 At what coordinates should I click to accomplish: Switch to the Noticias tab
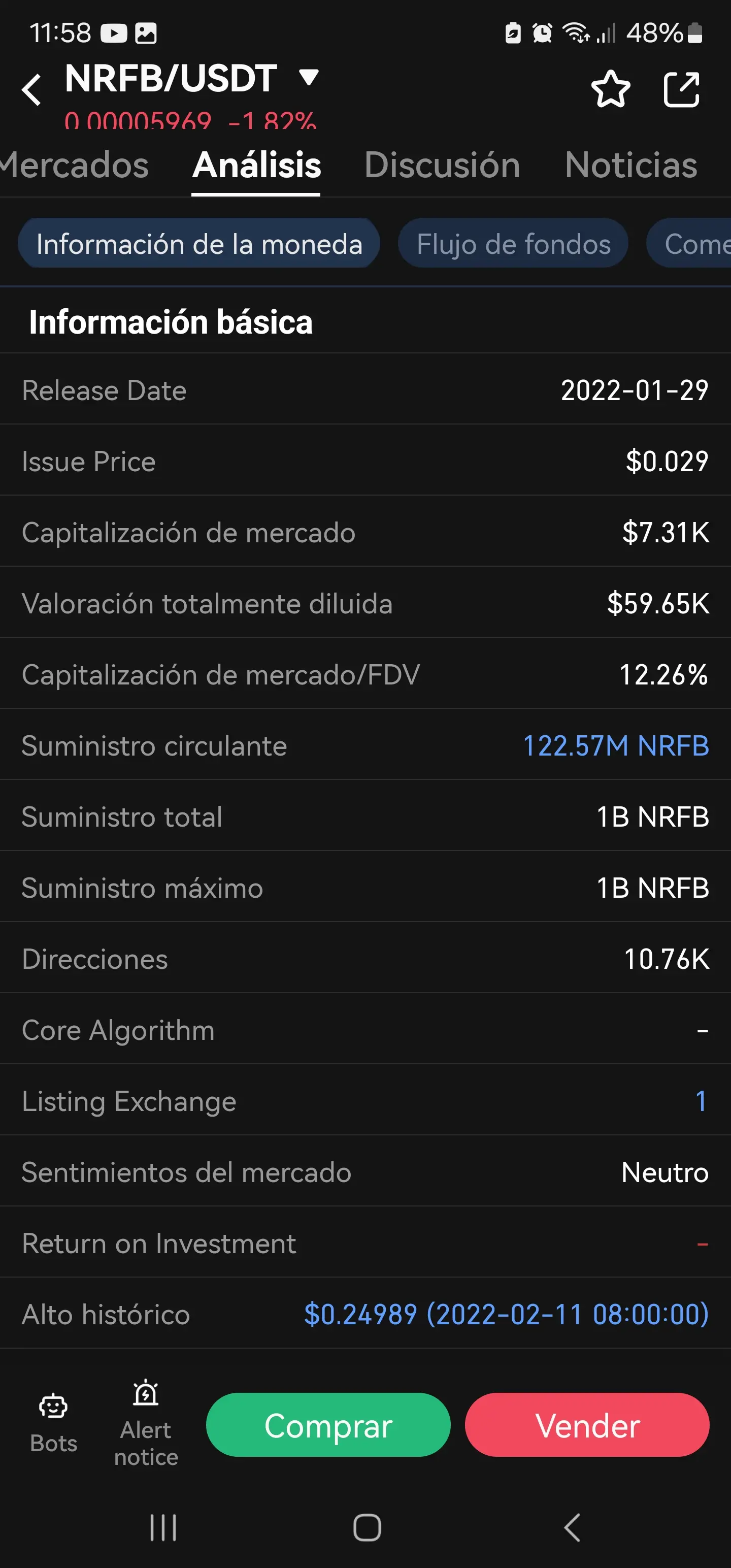click(630, 165)
